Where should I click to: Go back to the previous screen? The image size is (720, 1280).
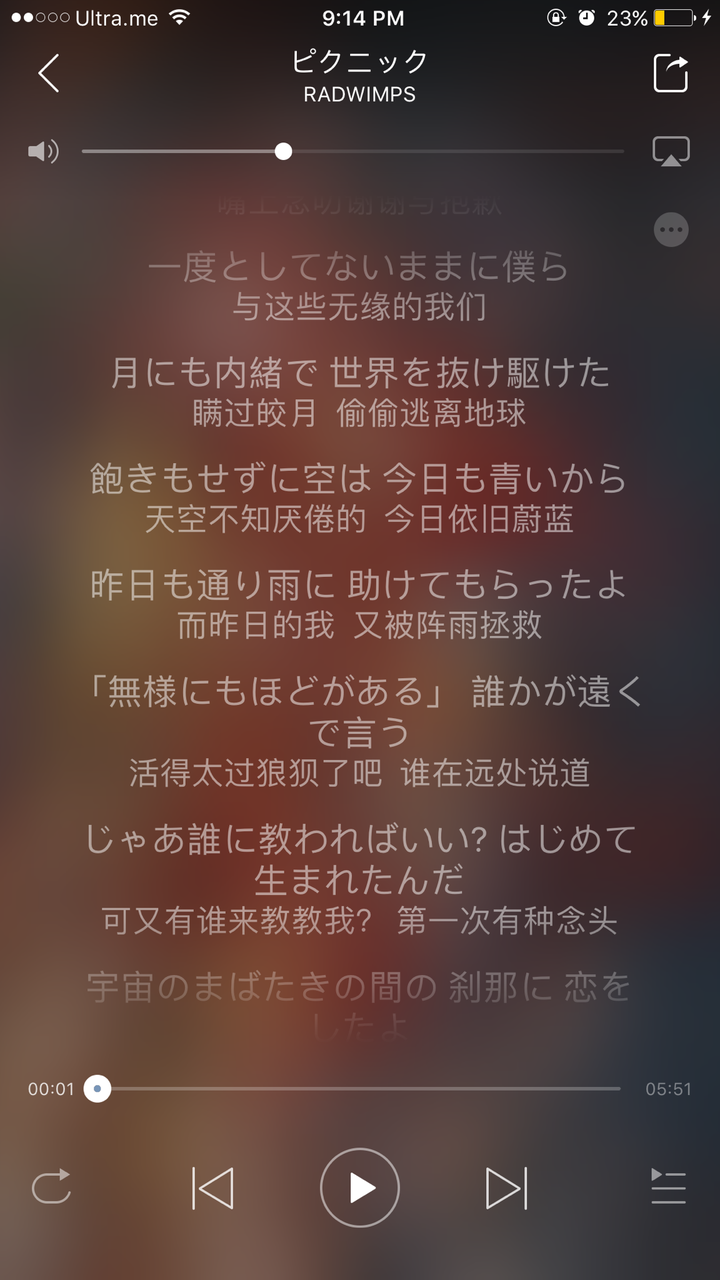(47, 72)
